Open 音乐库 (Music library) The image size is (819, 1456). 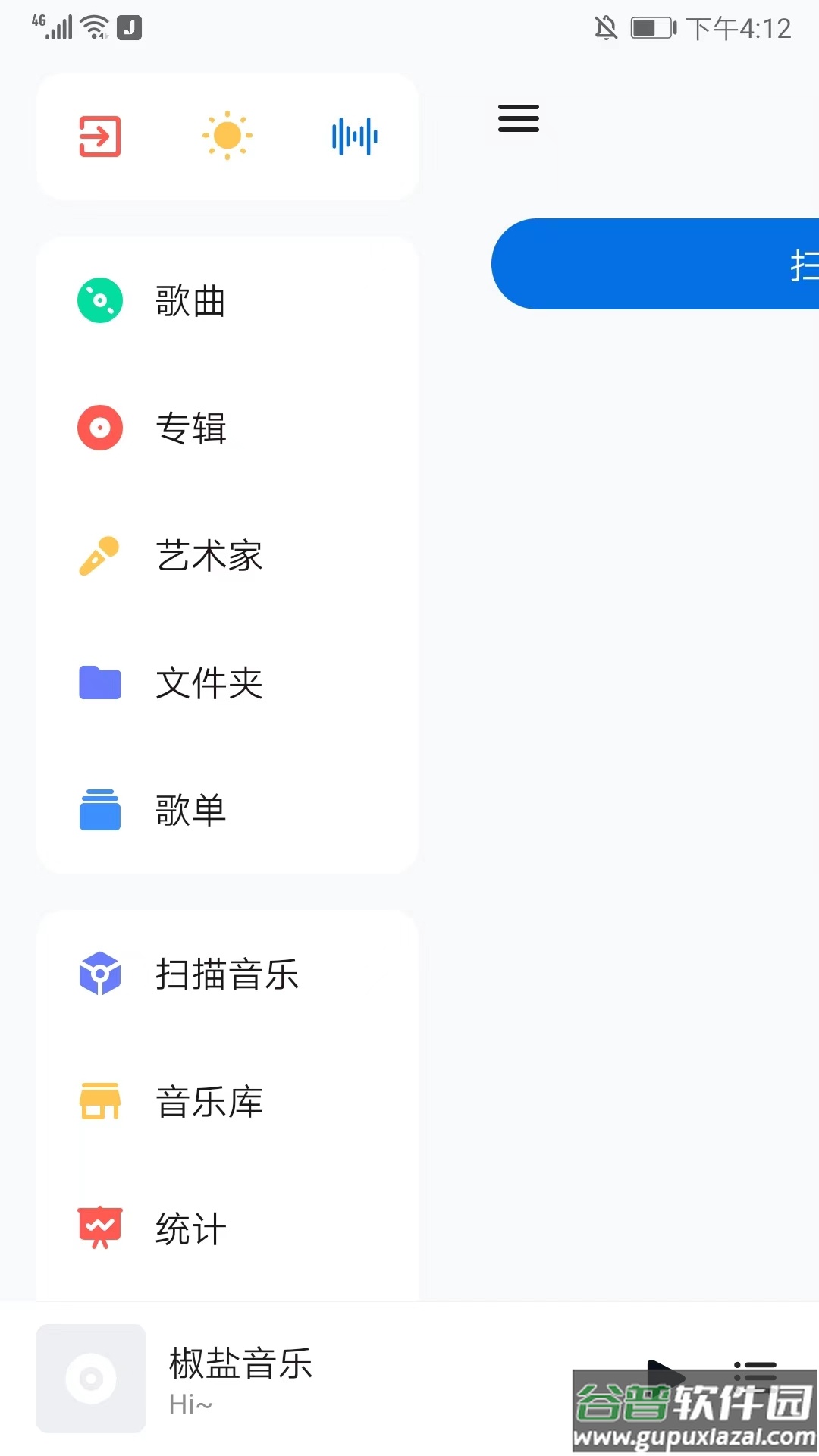tap(227, 1101)
